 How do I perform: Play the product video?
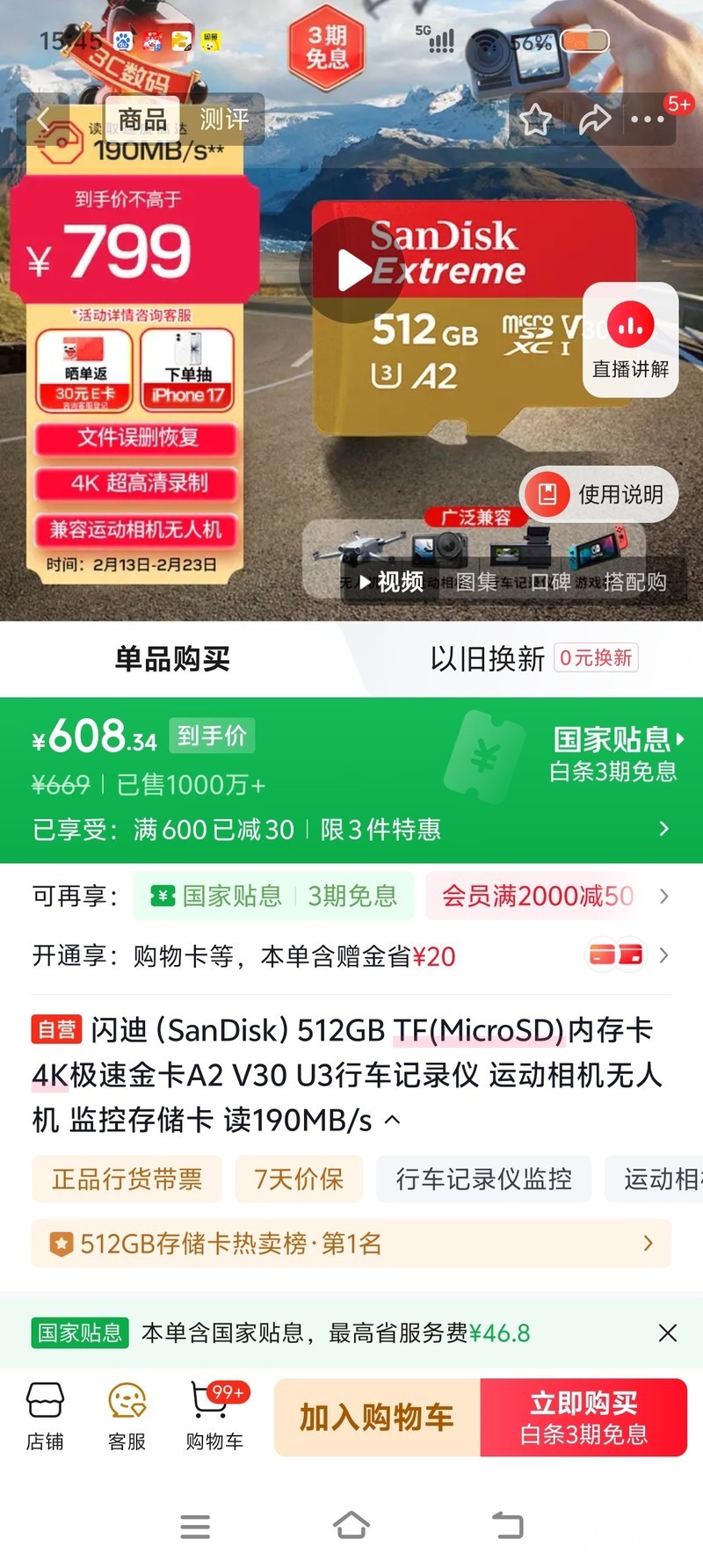click(x=352, y=271)
